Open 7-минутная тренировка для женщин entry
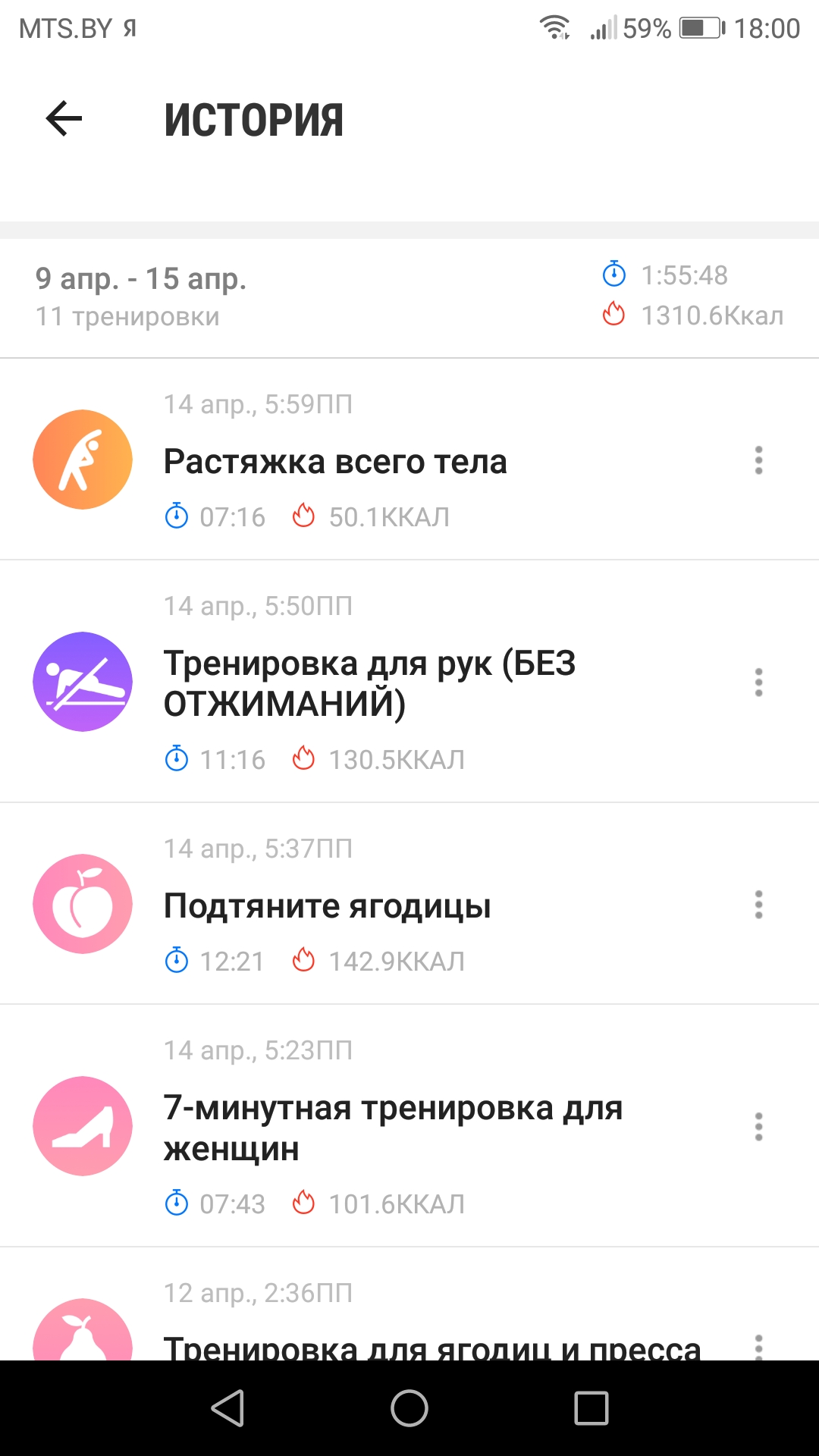The width and height of the screenshot is (819, 1456). (x=392, y=1128)
